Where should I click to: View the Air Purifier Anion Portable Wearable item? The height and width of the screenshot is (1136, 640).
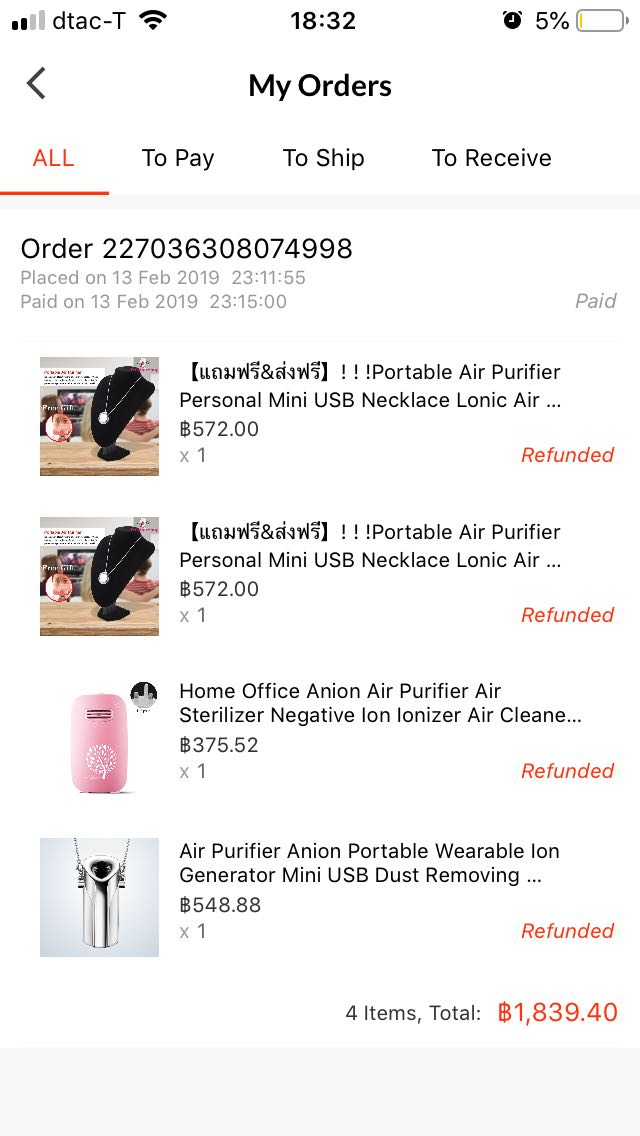point(369,863)
